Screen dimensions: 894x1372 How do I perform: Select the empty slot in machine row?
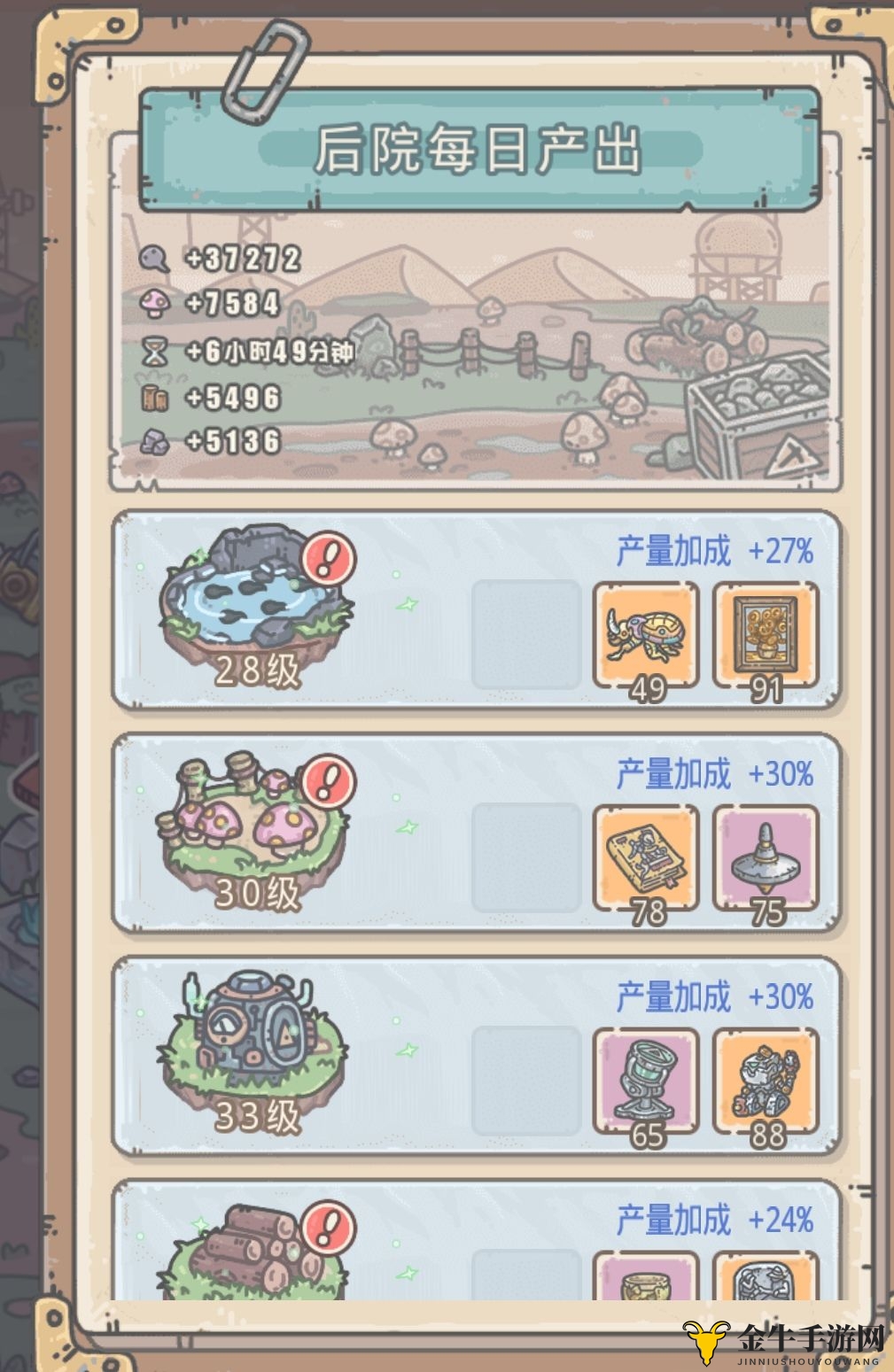[525, 1081]
